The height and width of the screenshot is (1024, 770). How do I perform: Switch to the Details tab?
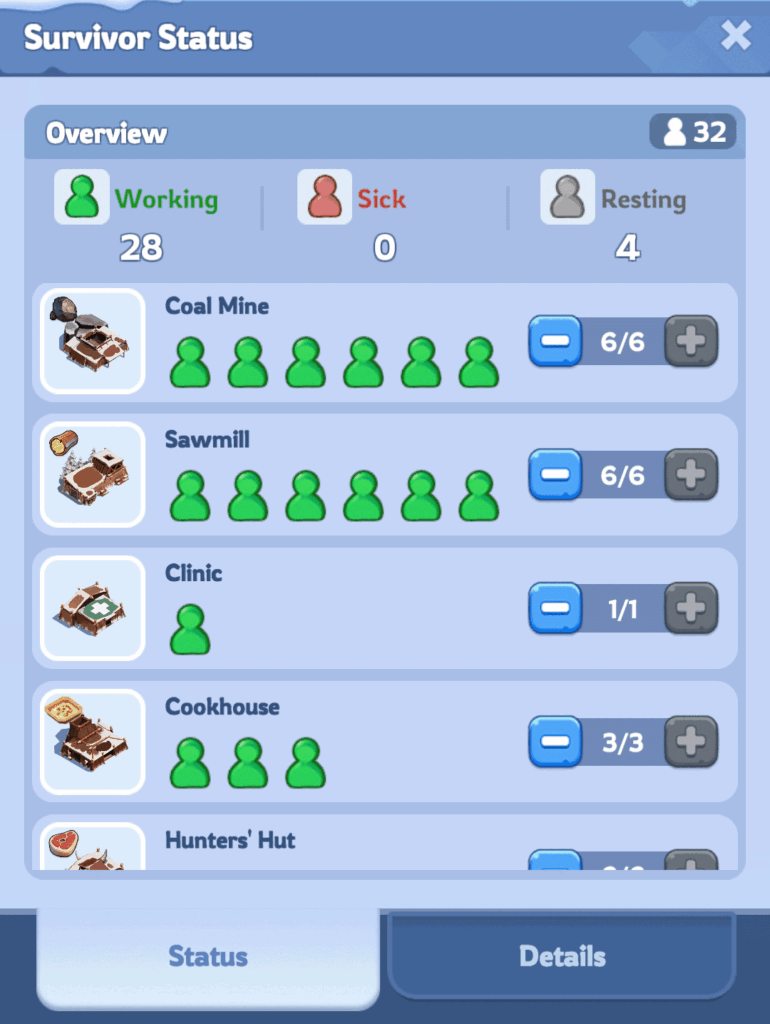pyautogui.click(x=562, y=956)
